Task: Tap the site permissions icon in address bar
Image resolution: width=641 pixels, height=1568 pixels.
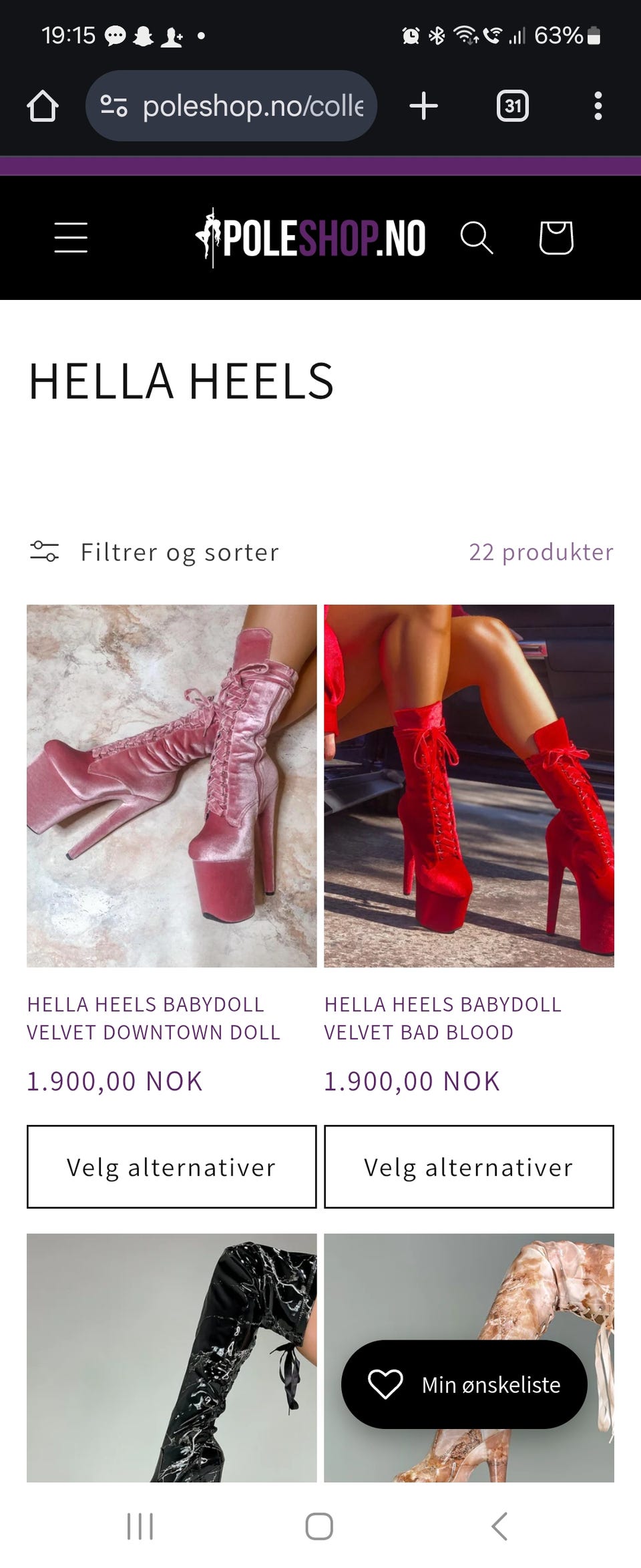Action: (x=114, y=105)
